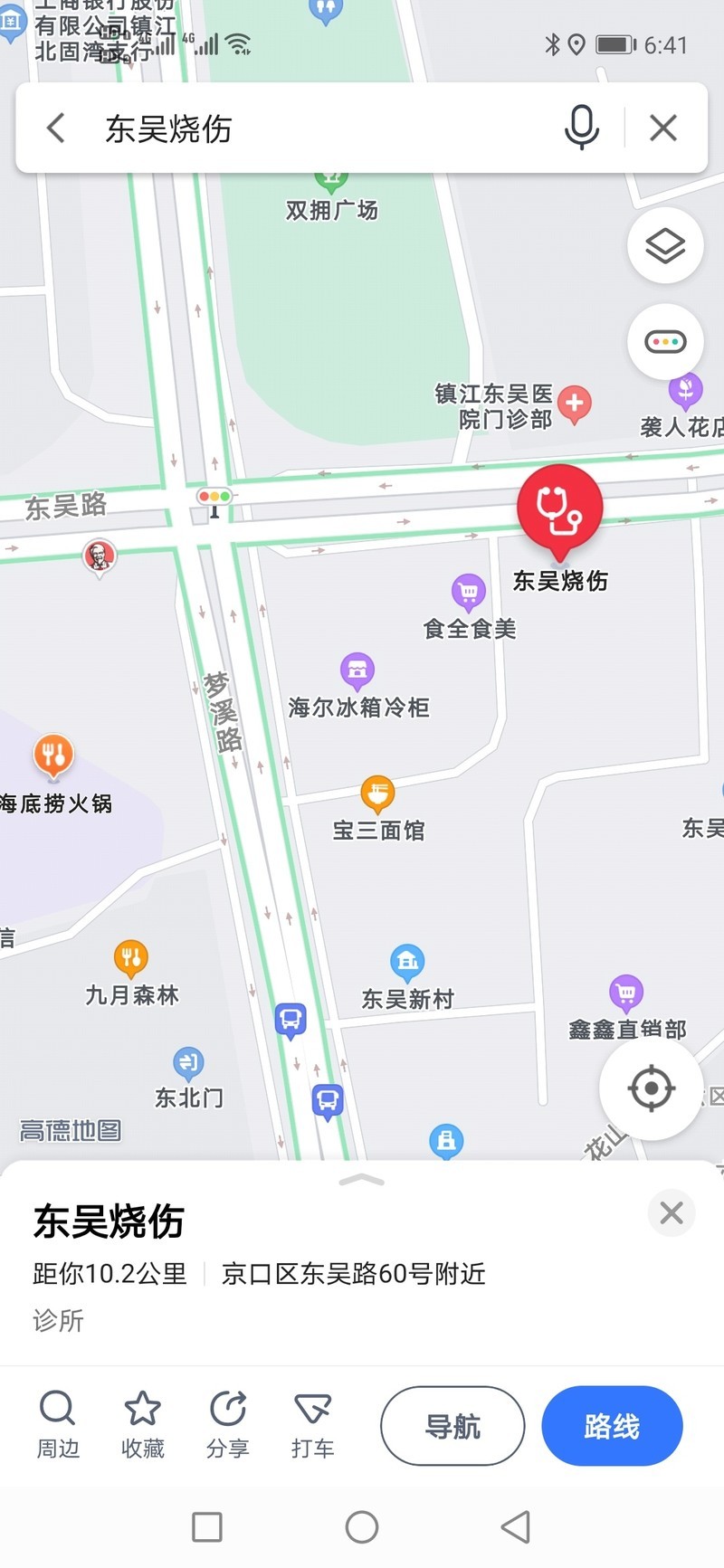Tap the 镇江东吴医院门诊部 map marker
Viewport: 724px width, 1568px height.
574,403
